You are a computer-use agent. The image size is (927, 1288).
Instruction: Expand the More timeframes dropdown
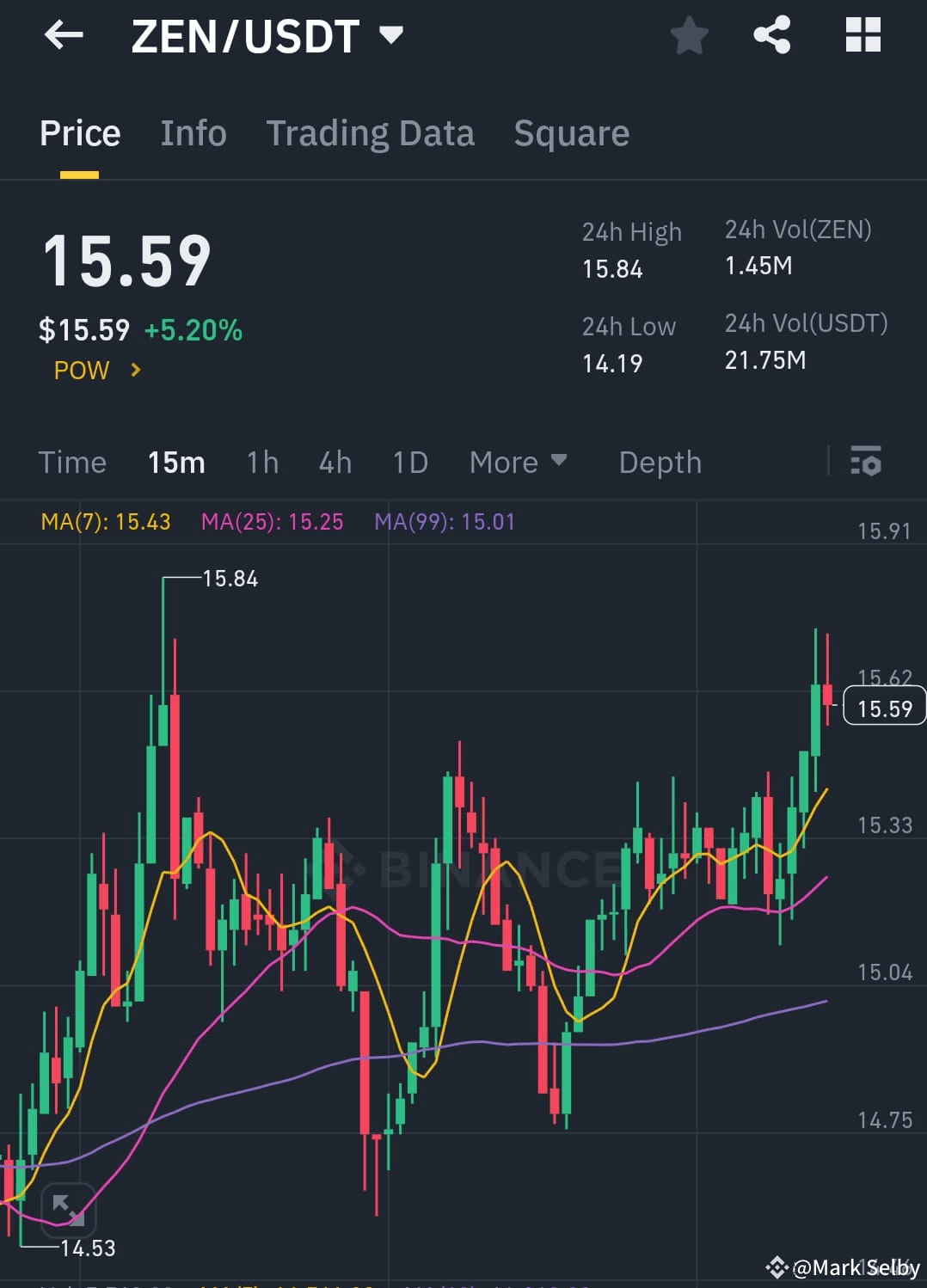click(518, 462)
